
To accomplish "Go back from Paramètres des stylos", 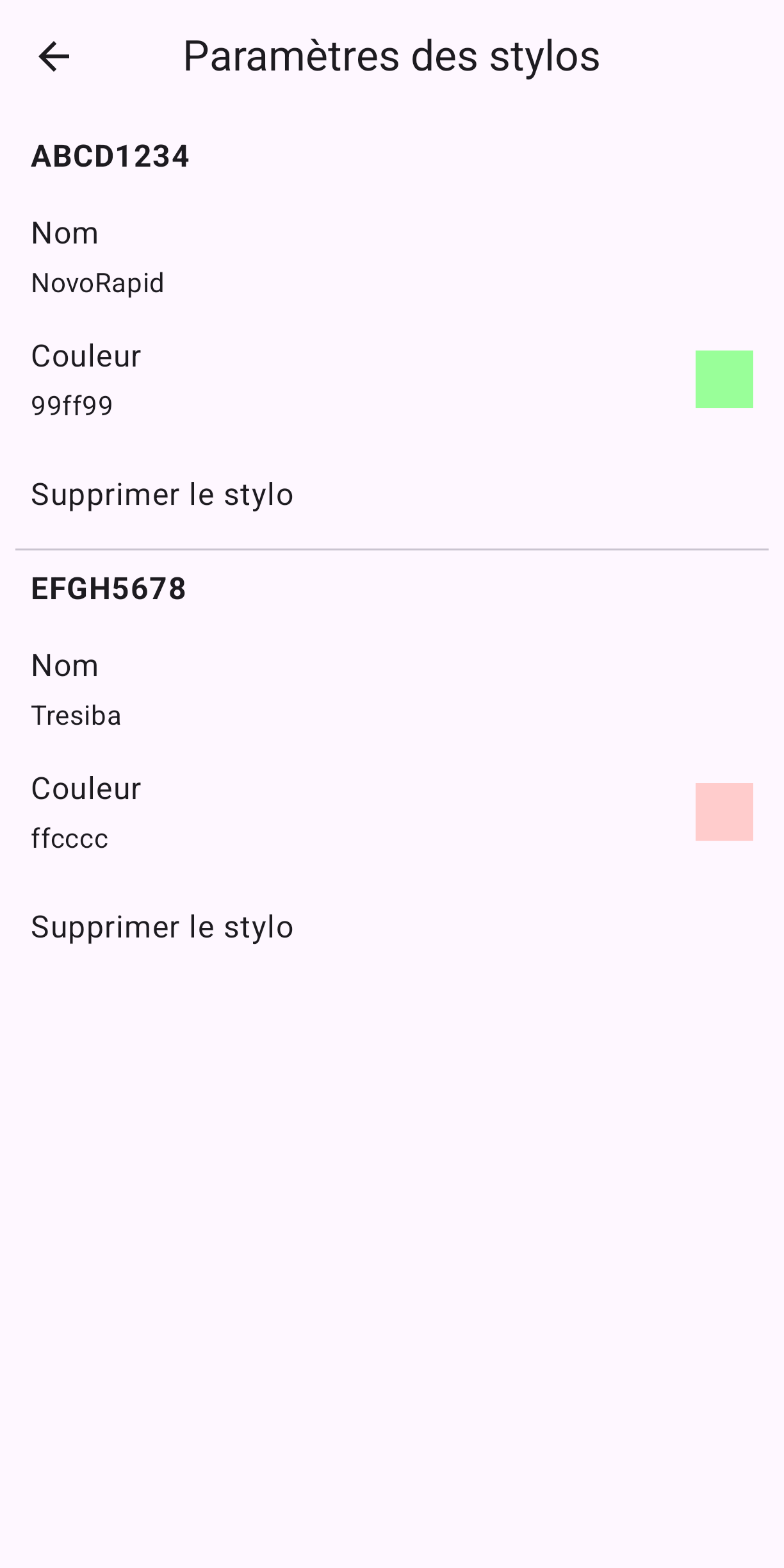I will coord(54,56).
